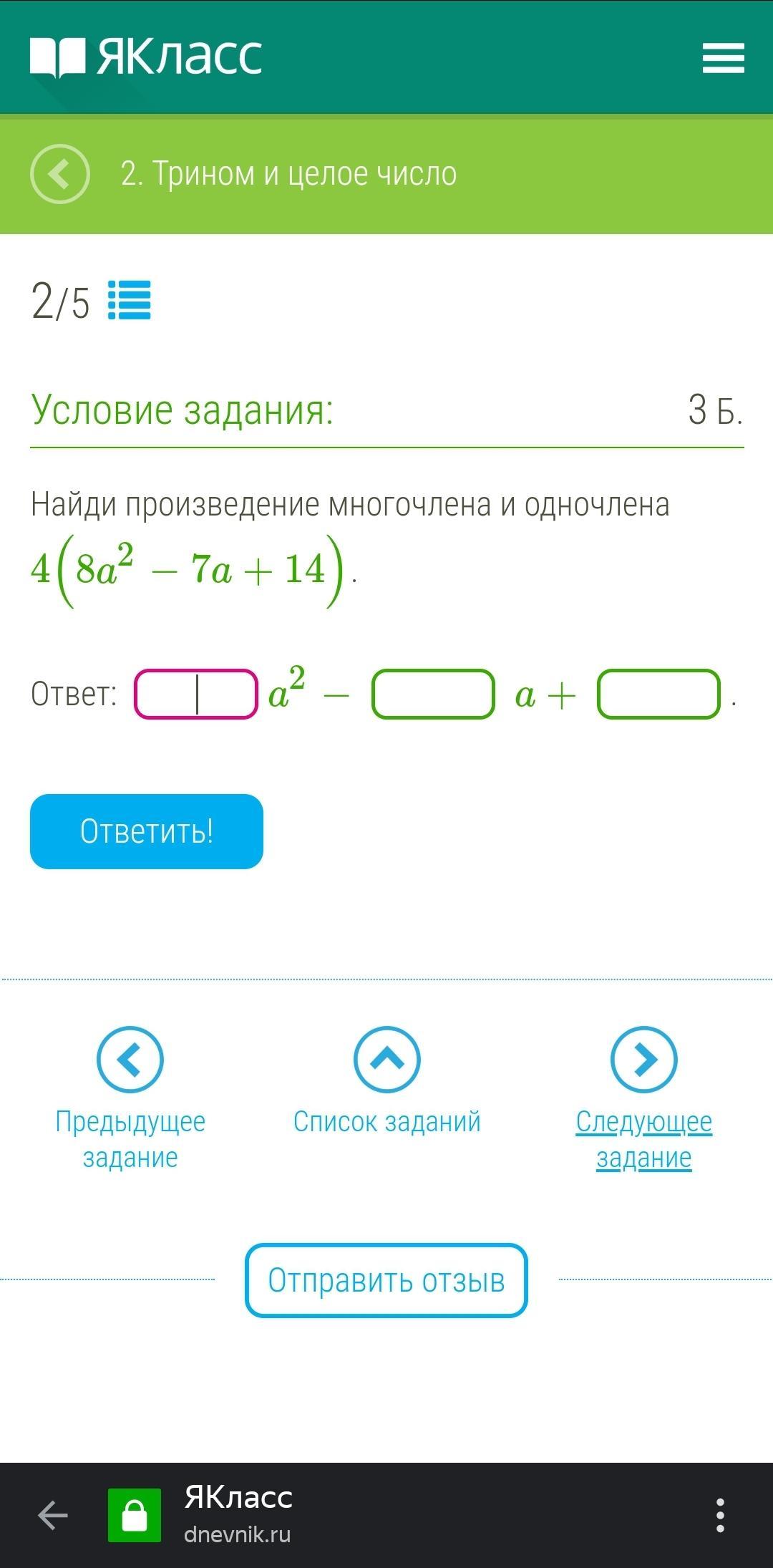Open the browser overflow menu
The image size is (773, 1568).
pyautogui.click(x=721, y=1515)
